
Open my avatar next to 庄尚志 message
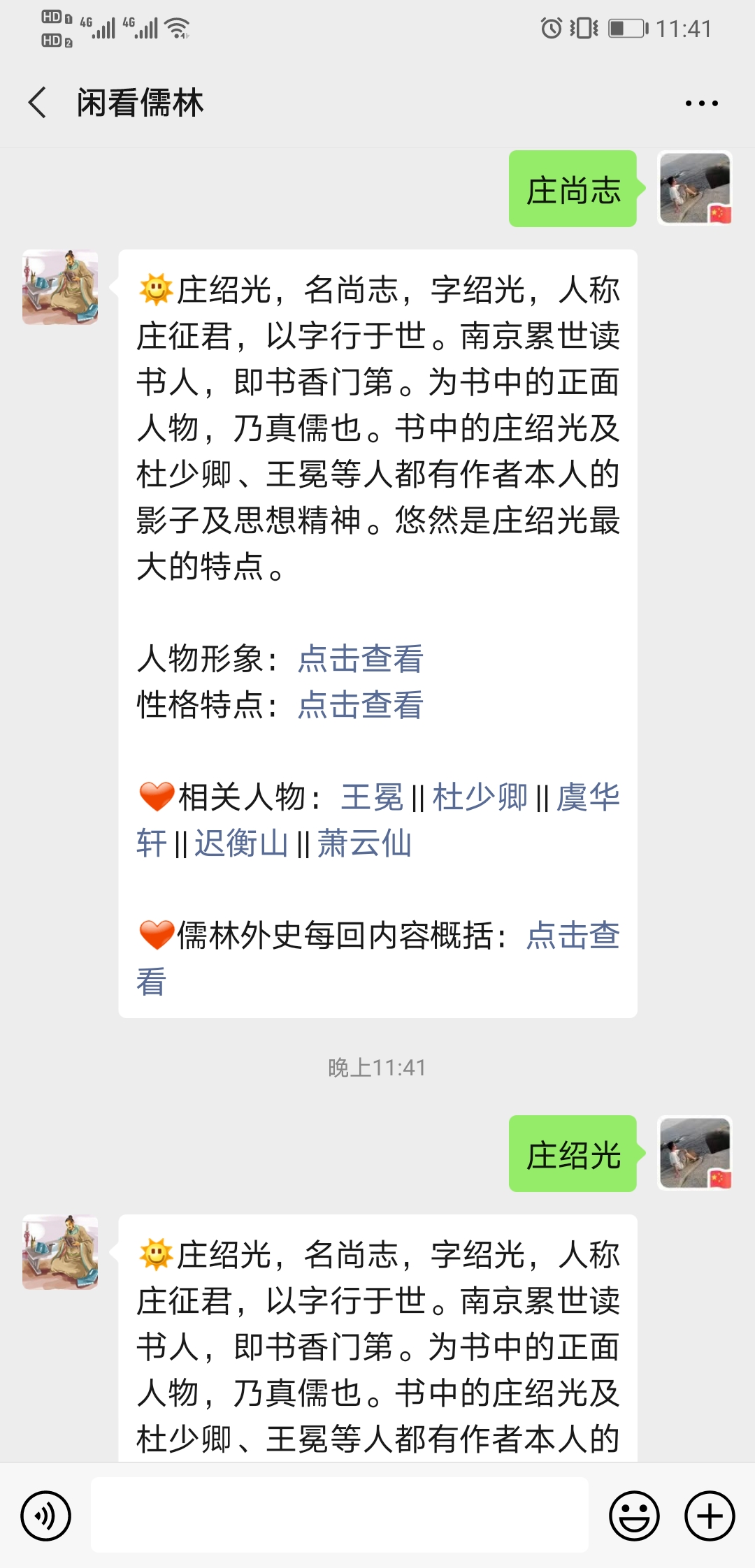pos(695,189)
